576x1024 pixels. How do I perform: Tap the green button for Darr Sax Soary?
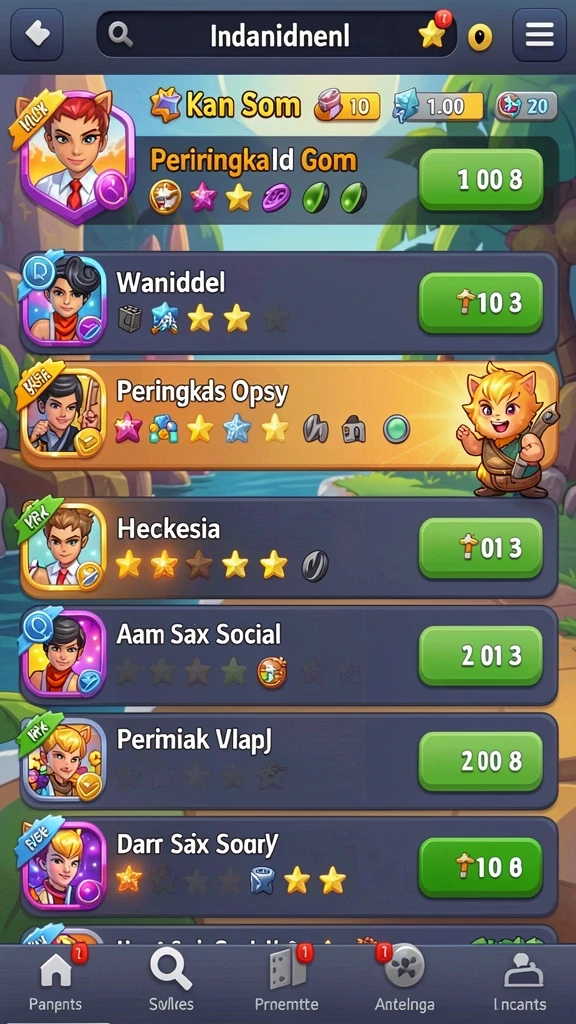(481, 867)
